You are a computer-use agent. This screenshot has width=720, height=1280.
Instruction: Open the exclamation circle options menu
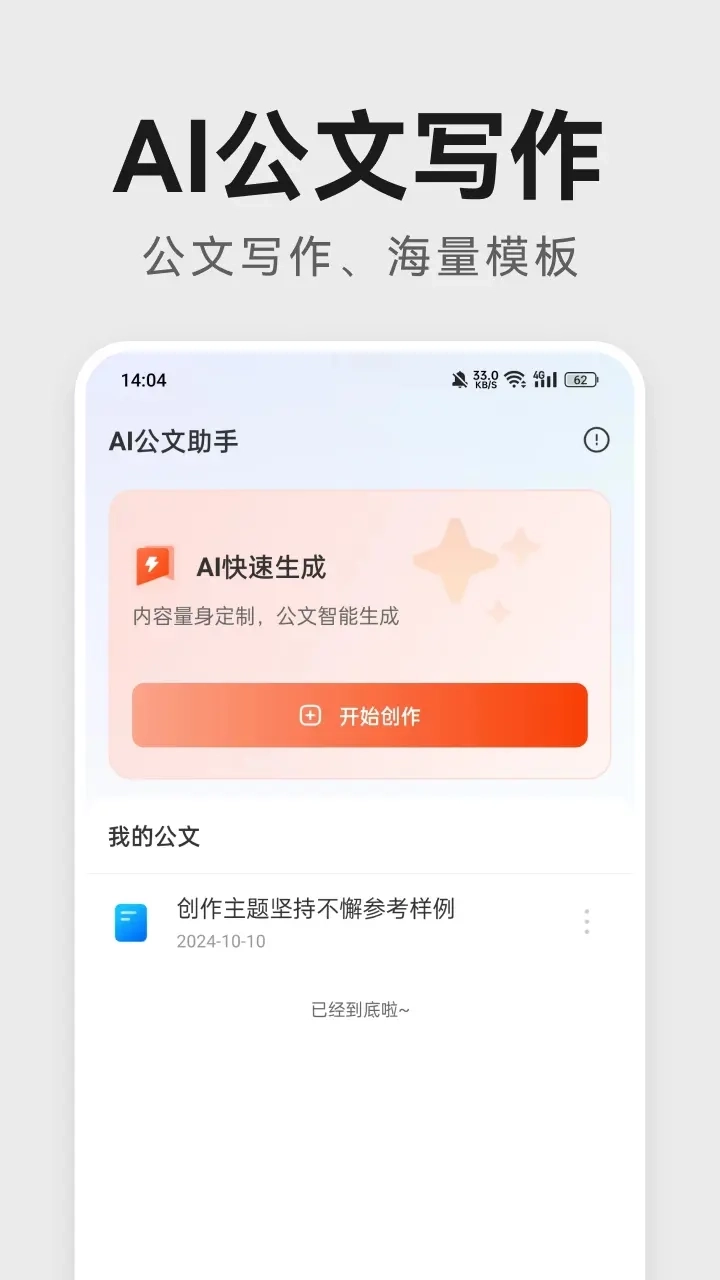coord(596,440)
